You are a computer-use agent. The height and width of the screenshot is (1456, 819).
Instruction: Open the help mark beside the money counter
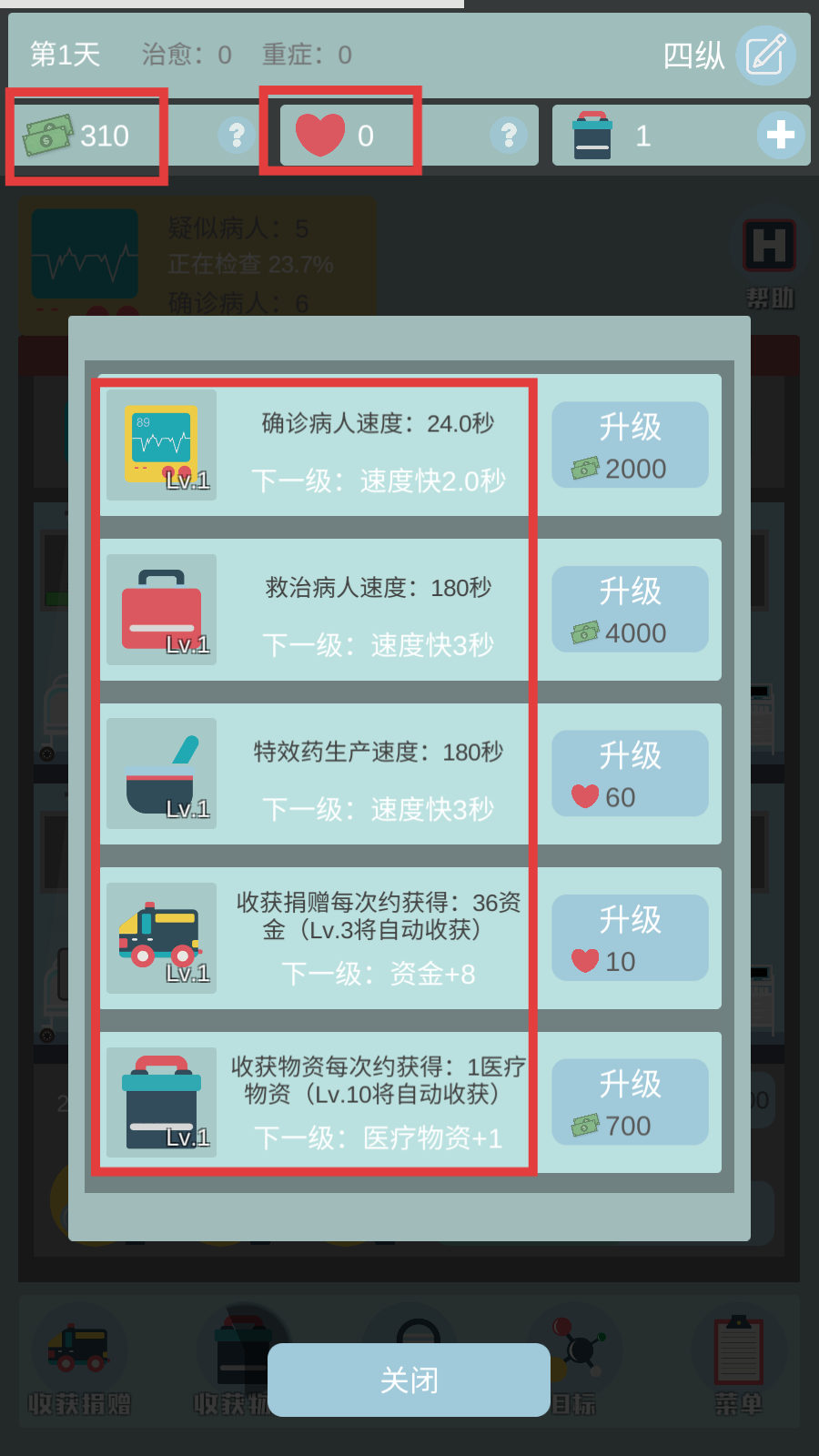click(x=237, y=136)
